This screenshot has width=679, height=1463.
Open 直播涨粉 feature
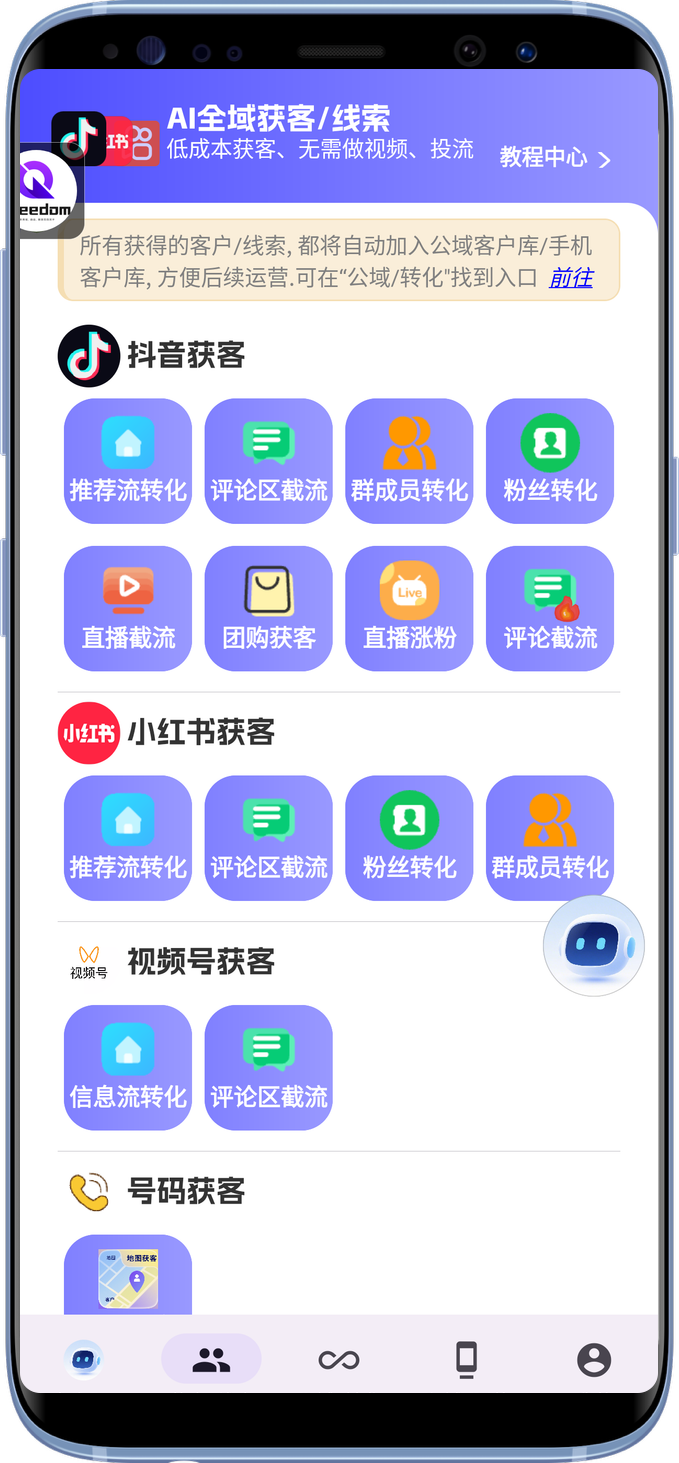pyautogui.click(x=409, y=608)
